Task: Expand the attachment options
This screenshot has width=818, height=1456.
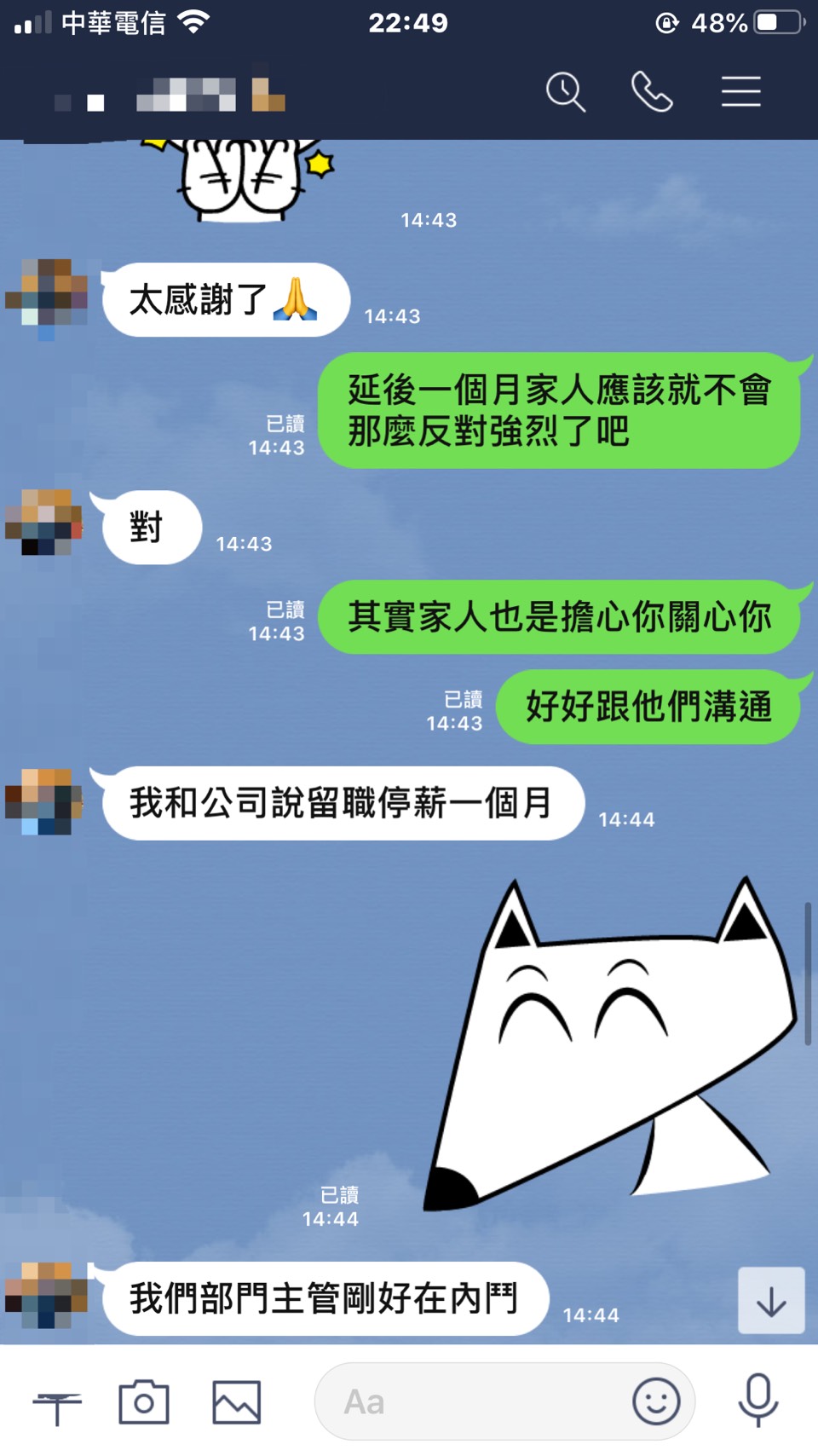Action: (57, 1403)
